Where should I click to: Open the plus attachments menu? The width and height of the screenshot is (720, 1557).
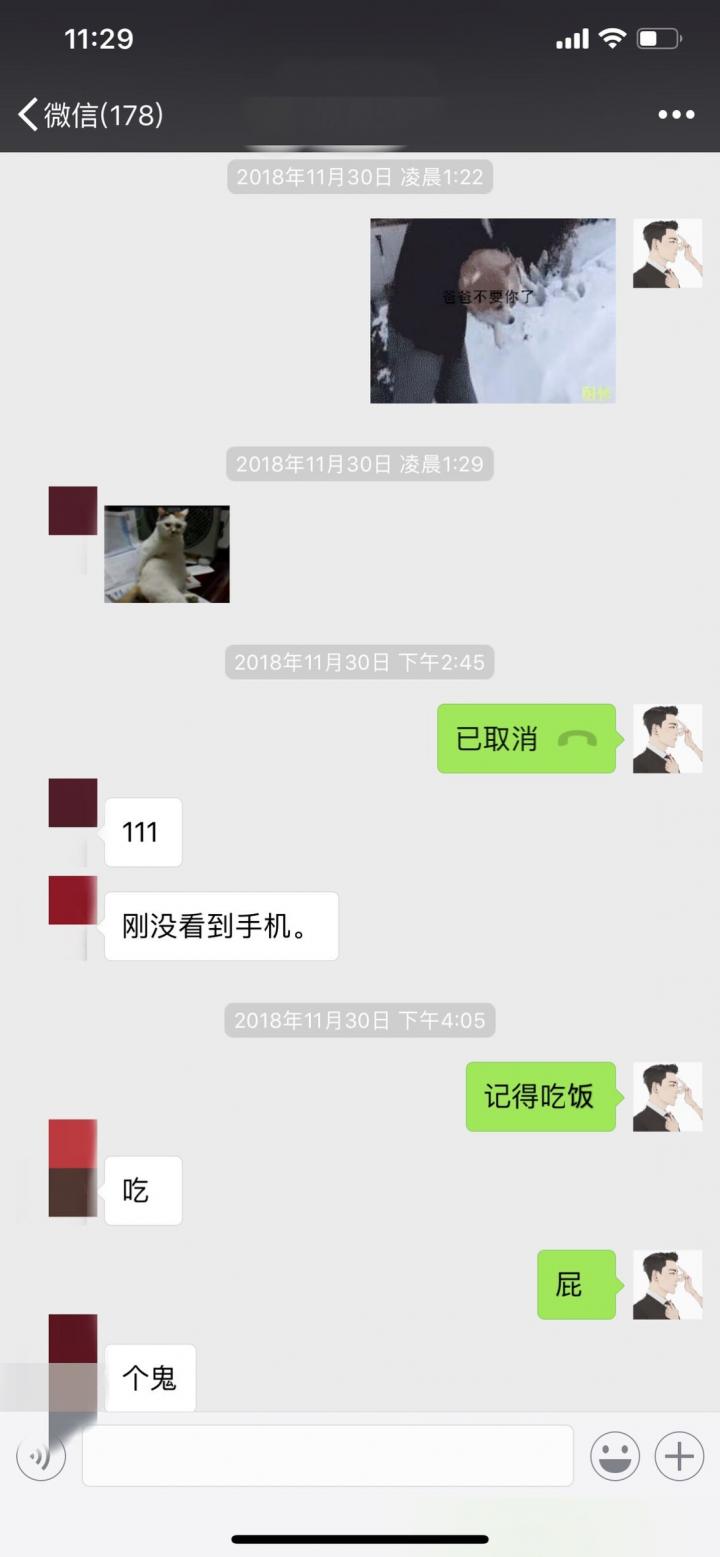click(679, 1455)
